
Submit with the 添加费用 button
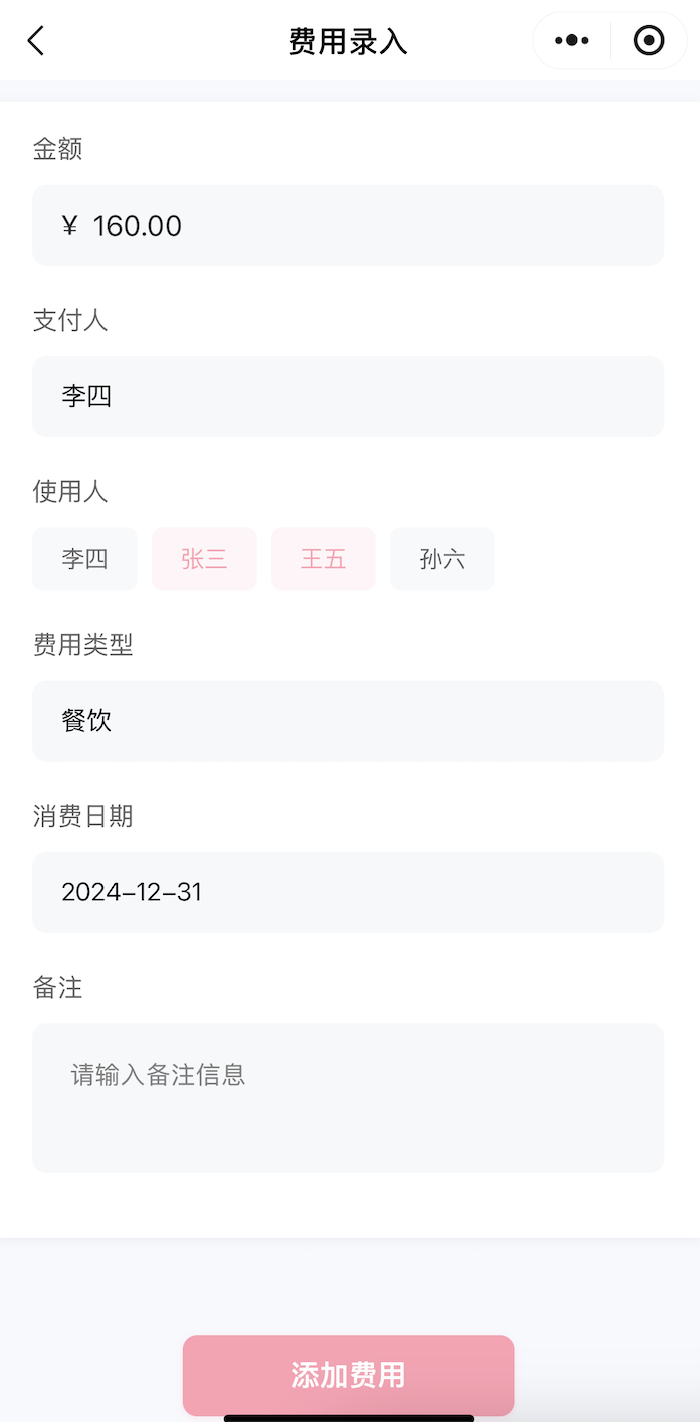[348, 1375]
